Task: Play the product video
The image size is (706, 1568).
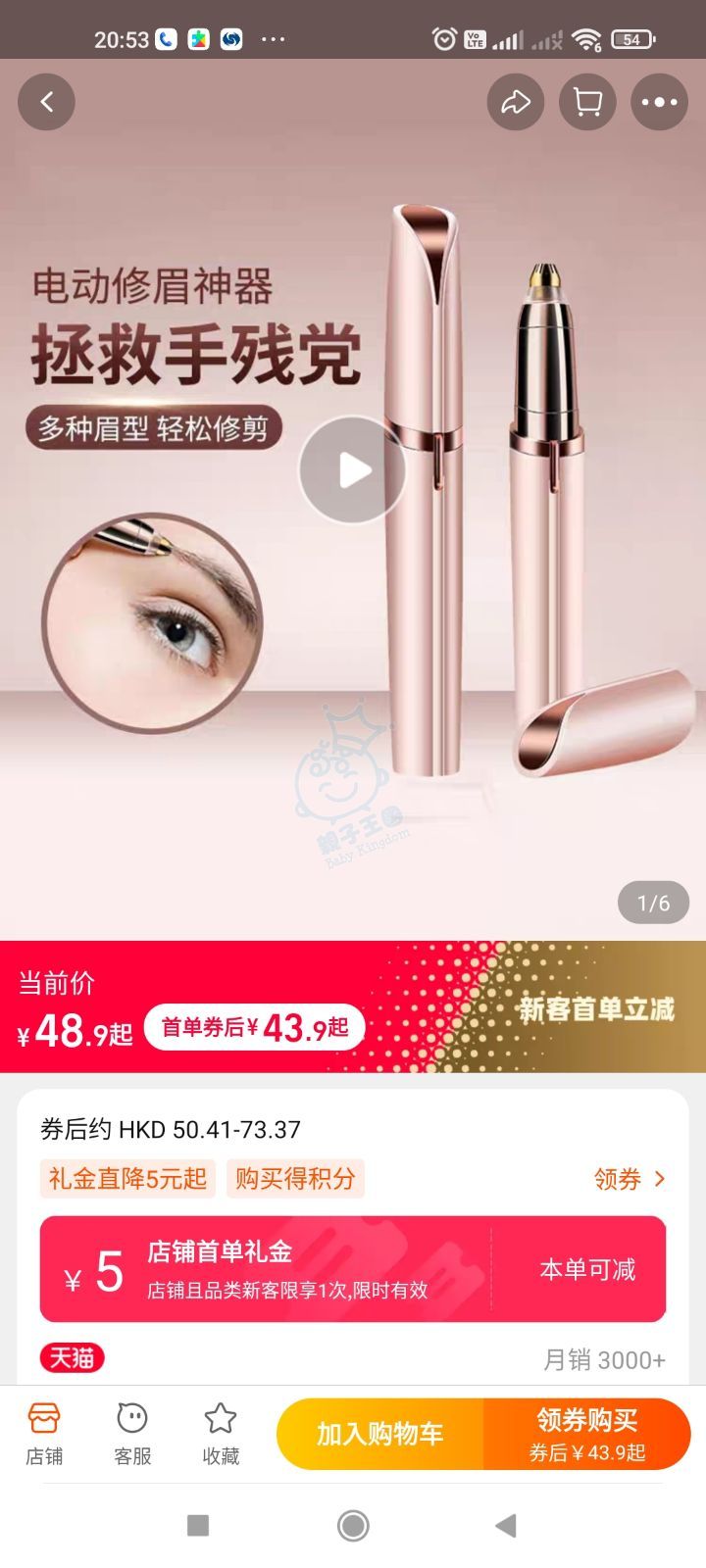Action: [352, 470]
